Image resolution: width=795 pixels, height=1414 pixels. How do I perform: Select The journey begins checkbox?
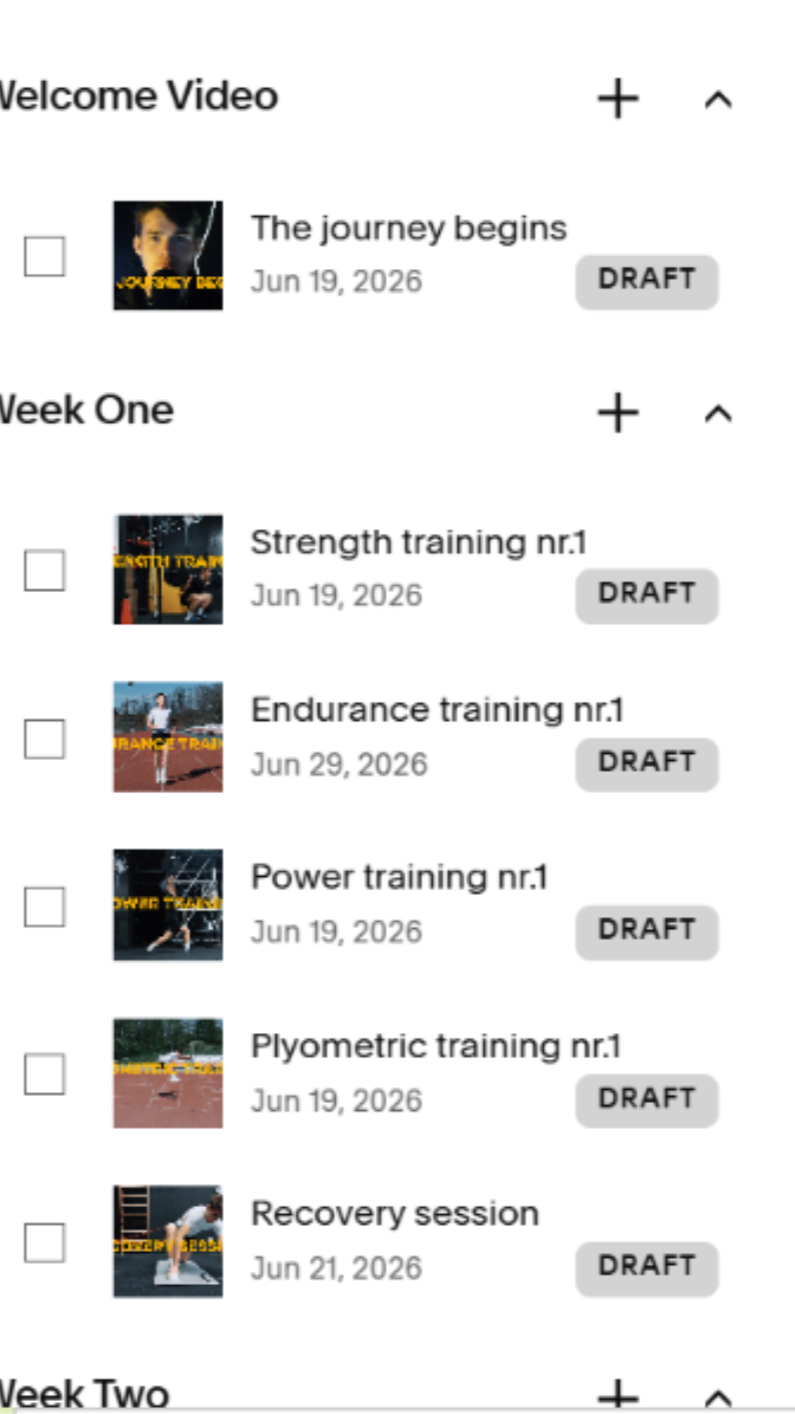click(44, 256)
